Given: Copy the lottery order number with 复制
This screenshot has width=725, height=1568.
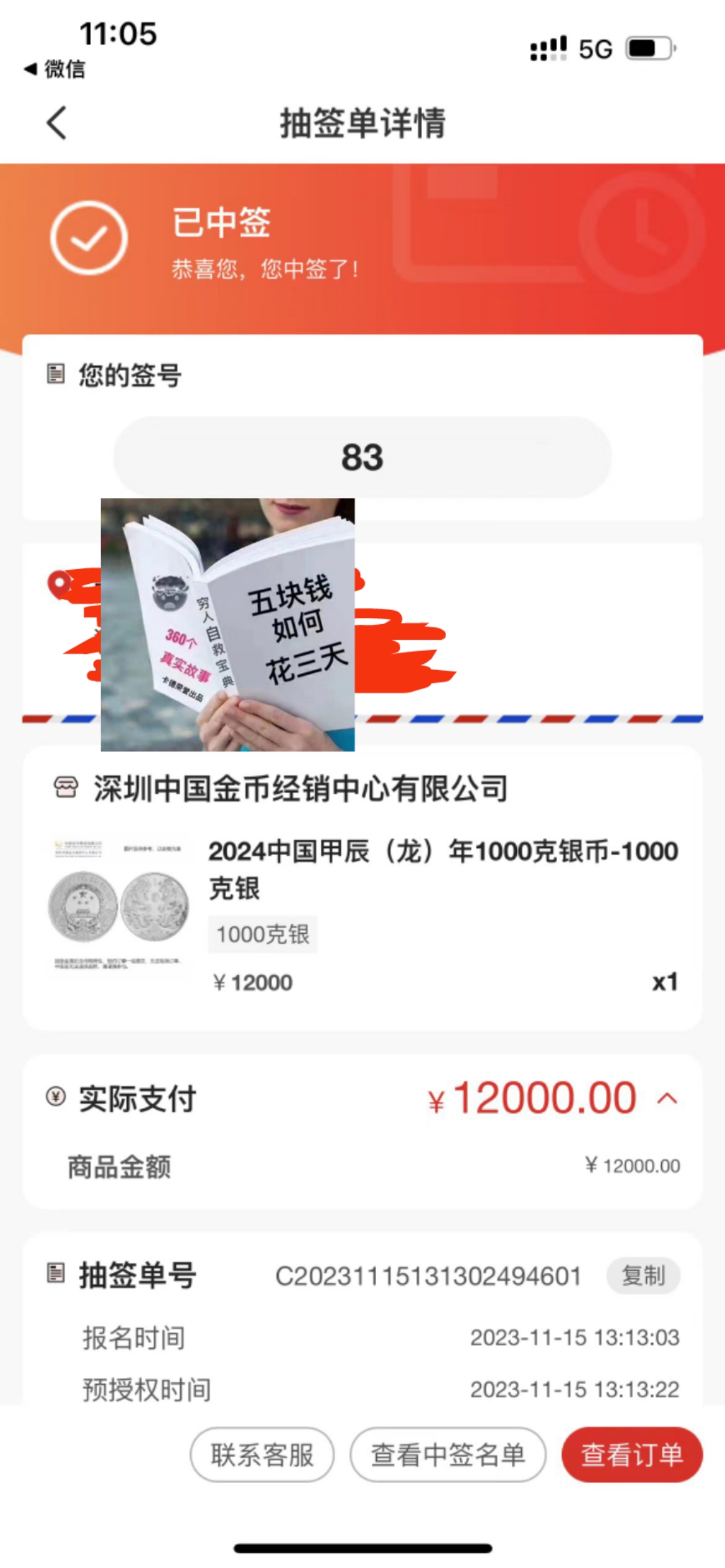Looking at the screenshot, I should pos(643,1276).
